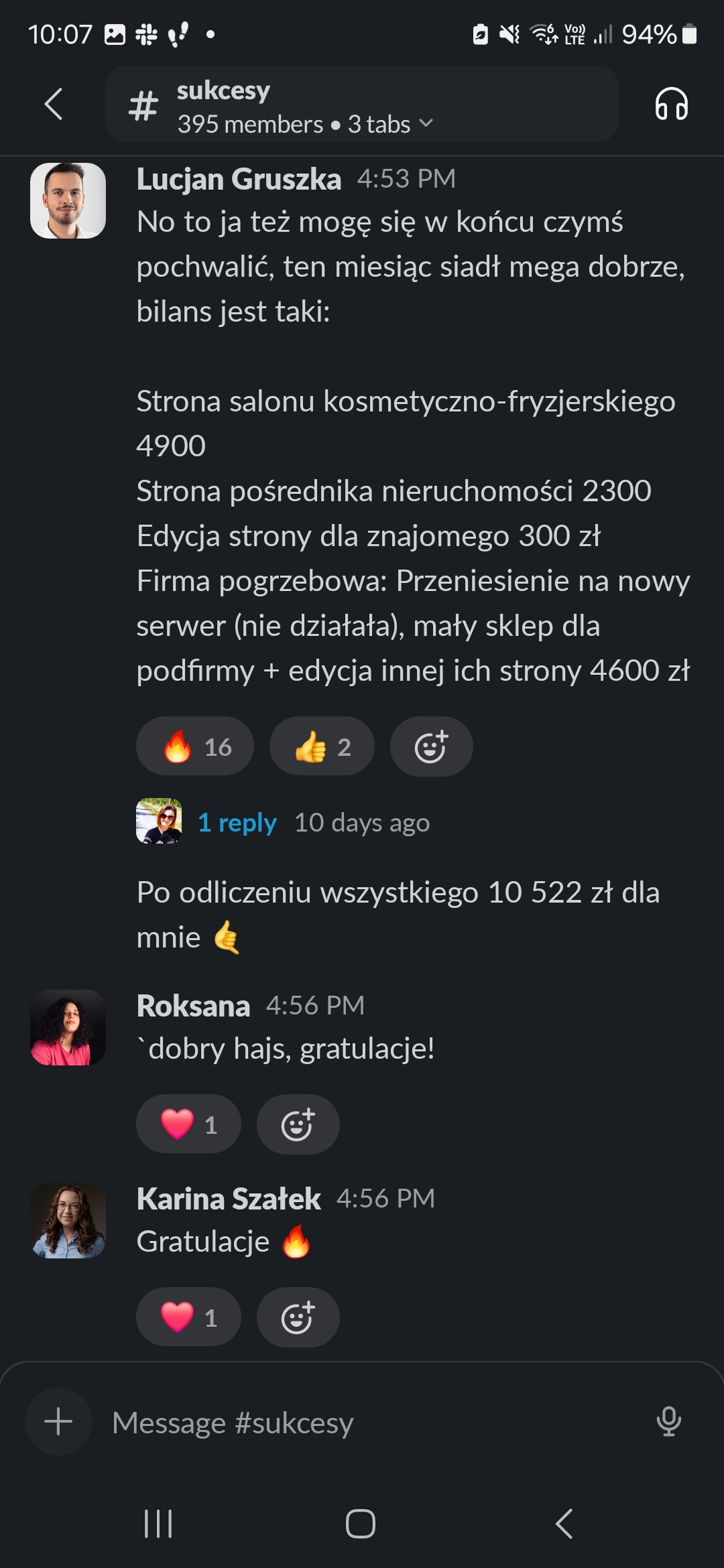Go back from the sukcesy channel
Image resolution: width=724 pixels, height=1568 pixels.
click(54, 105)
